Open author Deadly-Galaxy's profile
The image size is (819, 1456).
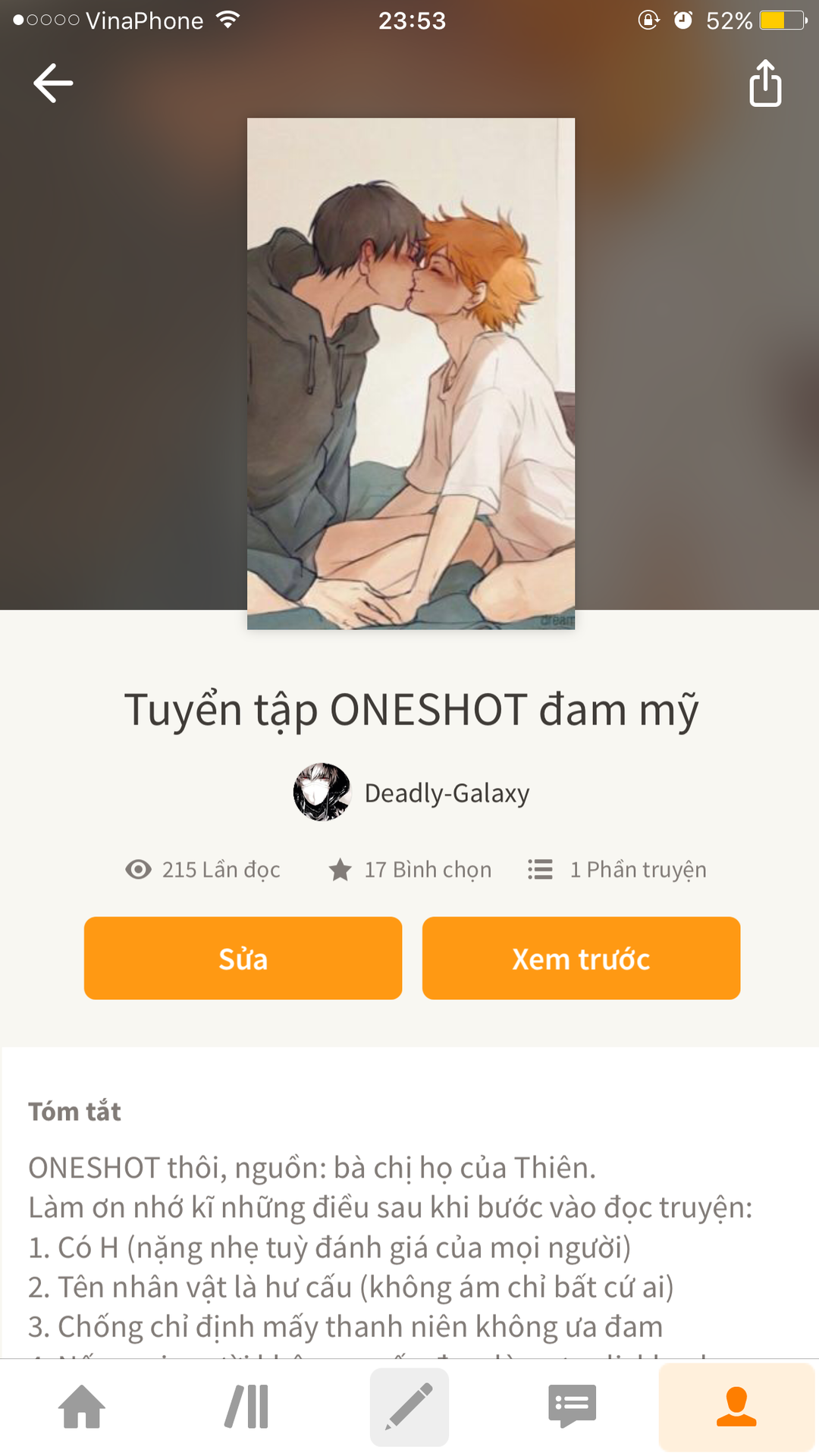411,792
